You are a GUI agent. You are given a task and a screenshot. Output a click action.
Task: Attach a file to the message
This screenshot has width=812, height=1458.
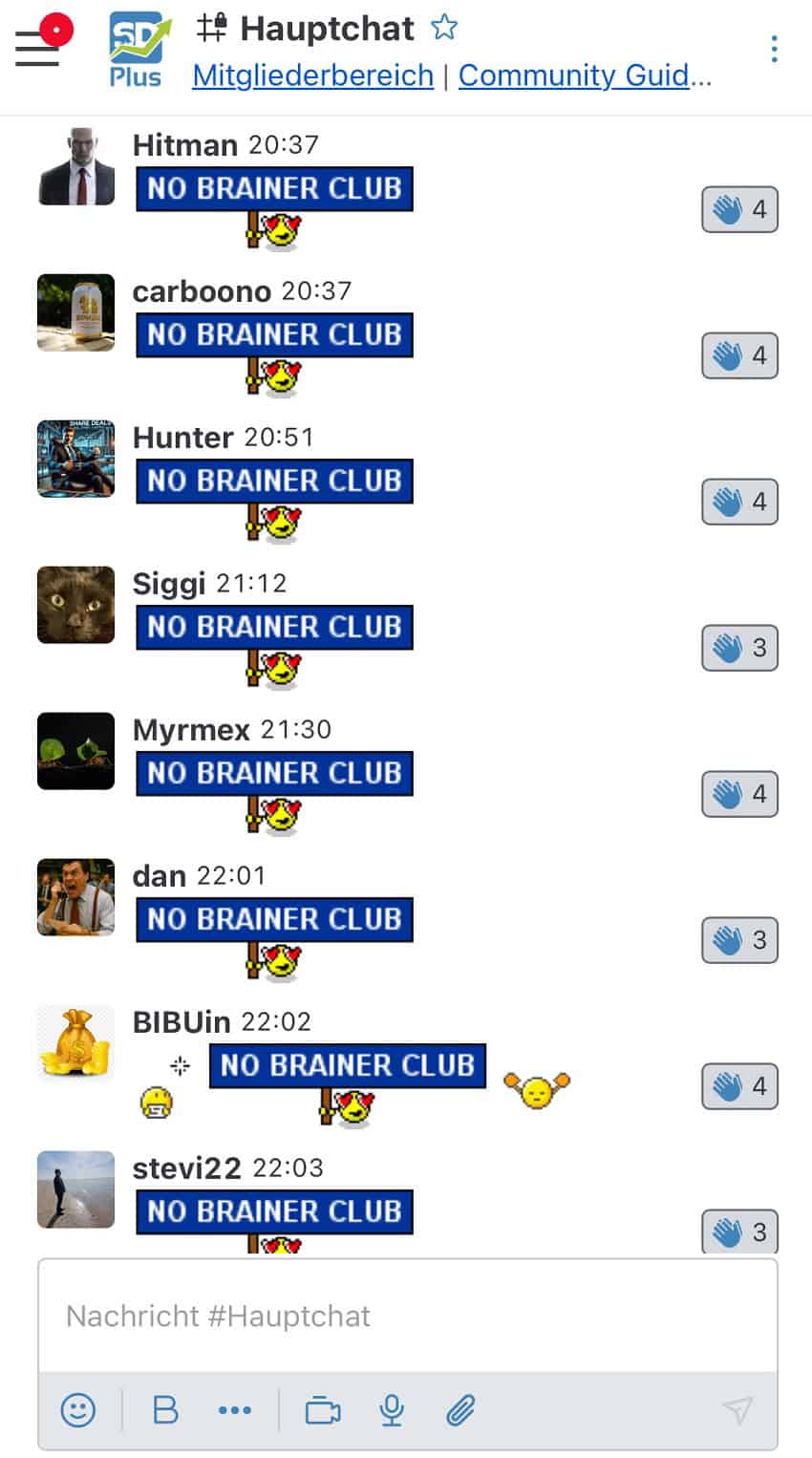pos(460,1409)
